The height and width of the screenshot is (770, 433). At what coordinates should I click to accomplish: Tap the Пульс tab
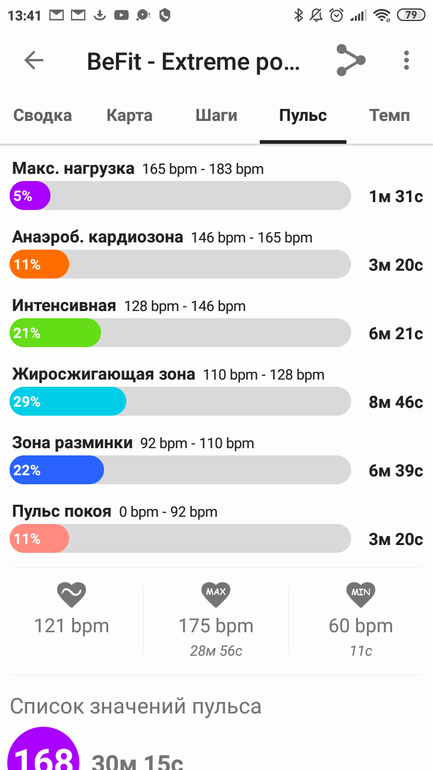(x=303, y=116)
